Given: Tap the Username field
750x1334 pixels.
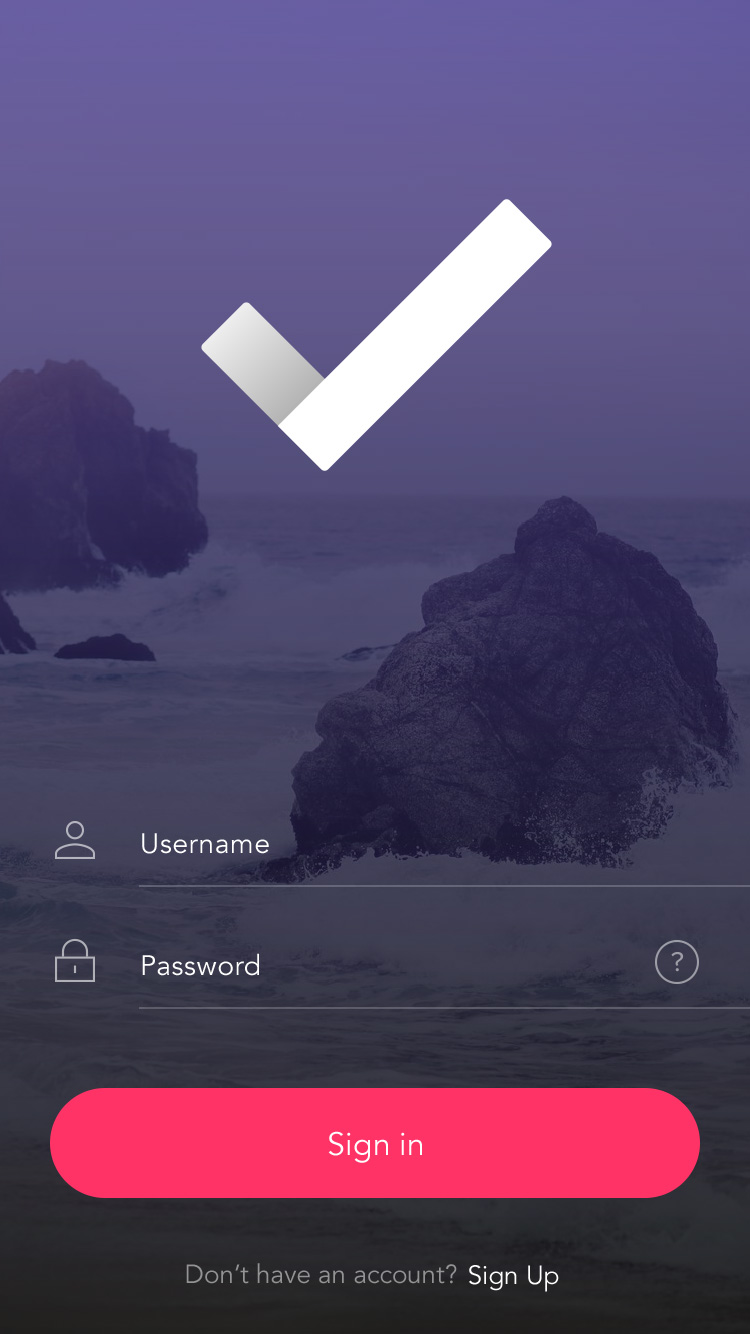Looking at the screenshot, I should (443, 844).
